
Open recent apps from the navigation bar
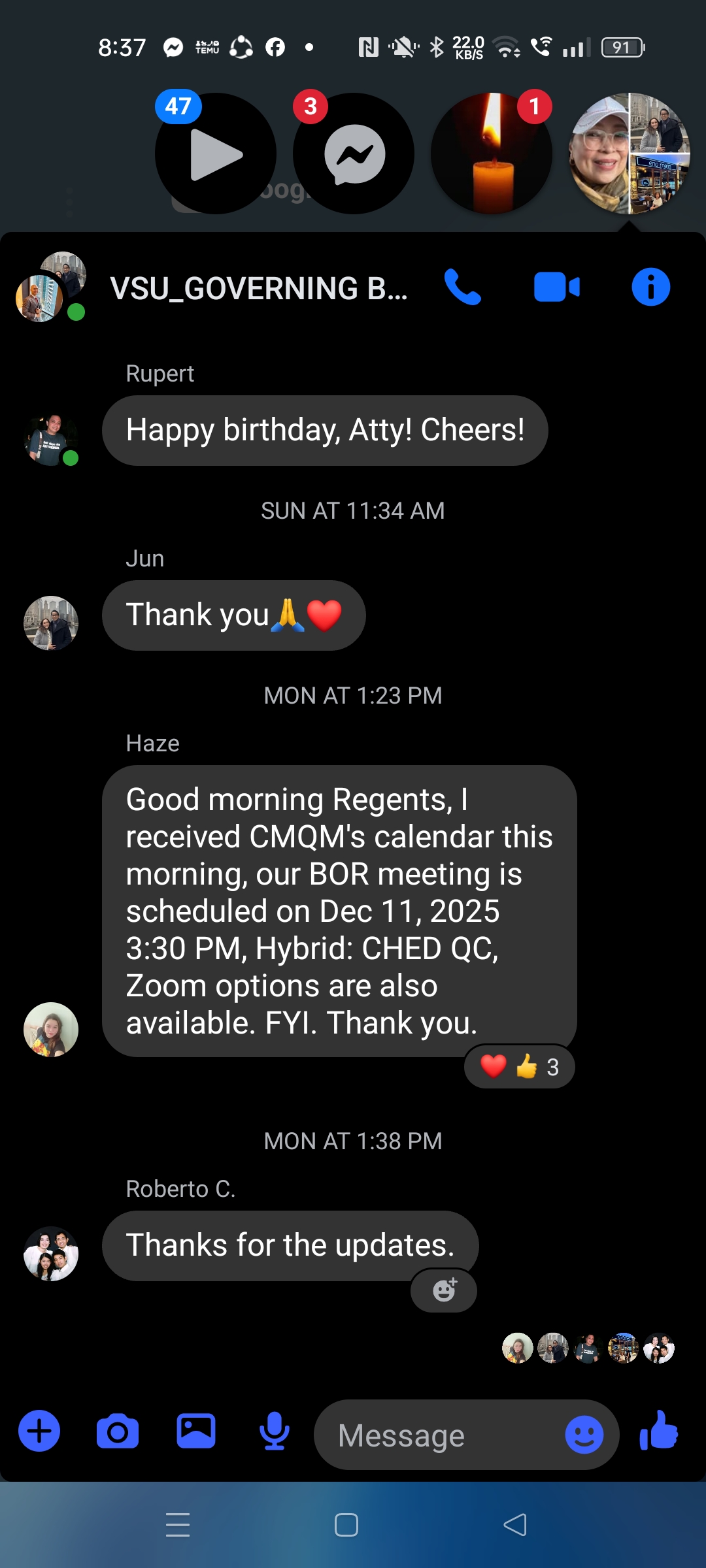[x=178, y=1525]
